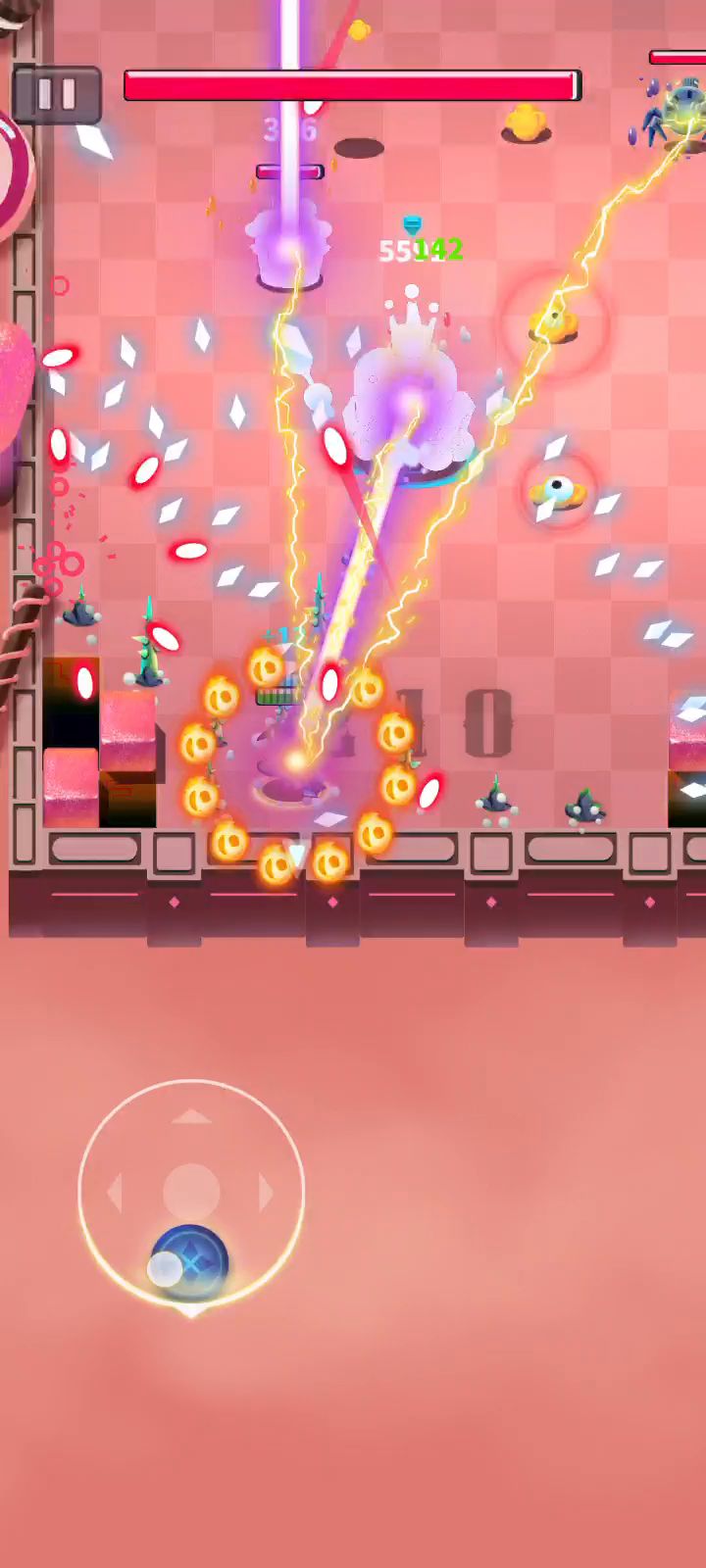Tap the virtual joystick's up arrow
Viewport: 706px width, 1568px height.
(191, 1117)
